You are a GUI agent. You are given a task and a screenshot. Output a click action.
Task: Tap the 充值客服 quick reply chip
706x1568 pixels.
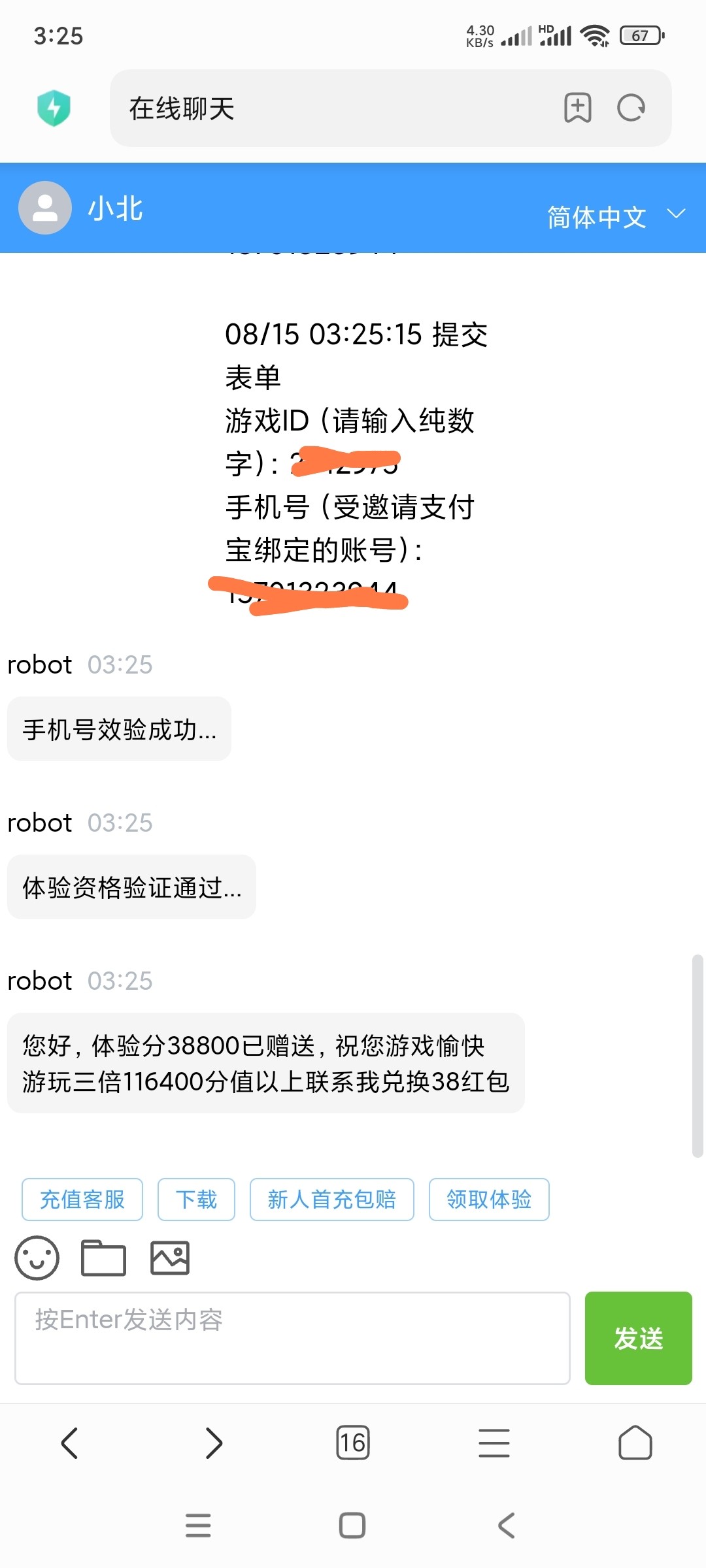tap(82, 1200)
